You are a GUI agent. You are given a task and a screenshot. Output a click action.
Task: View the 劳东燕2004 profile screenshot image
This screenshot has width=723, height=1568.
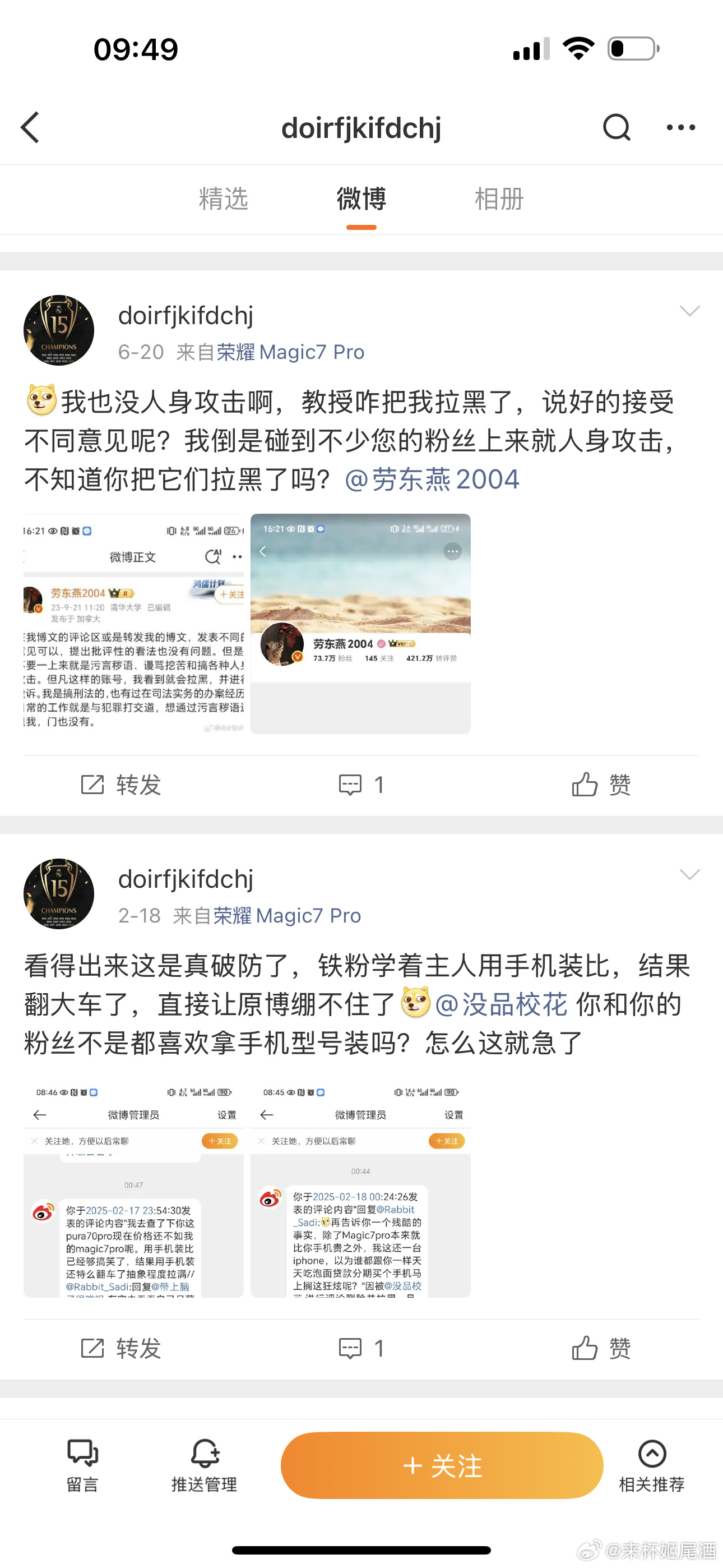coord(360,623)
